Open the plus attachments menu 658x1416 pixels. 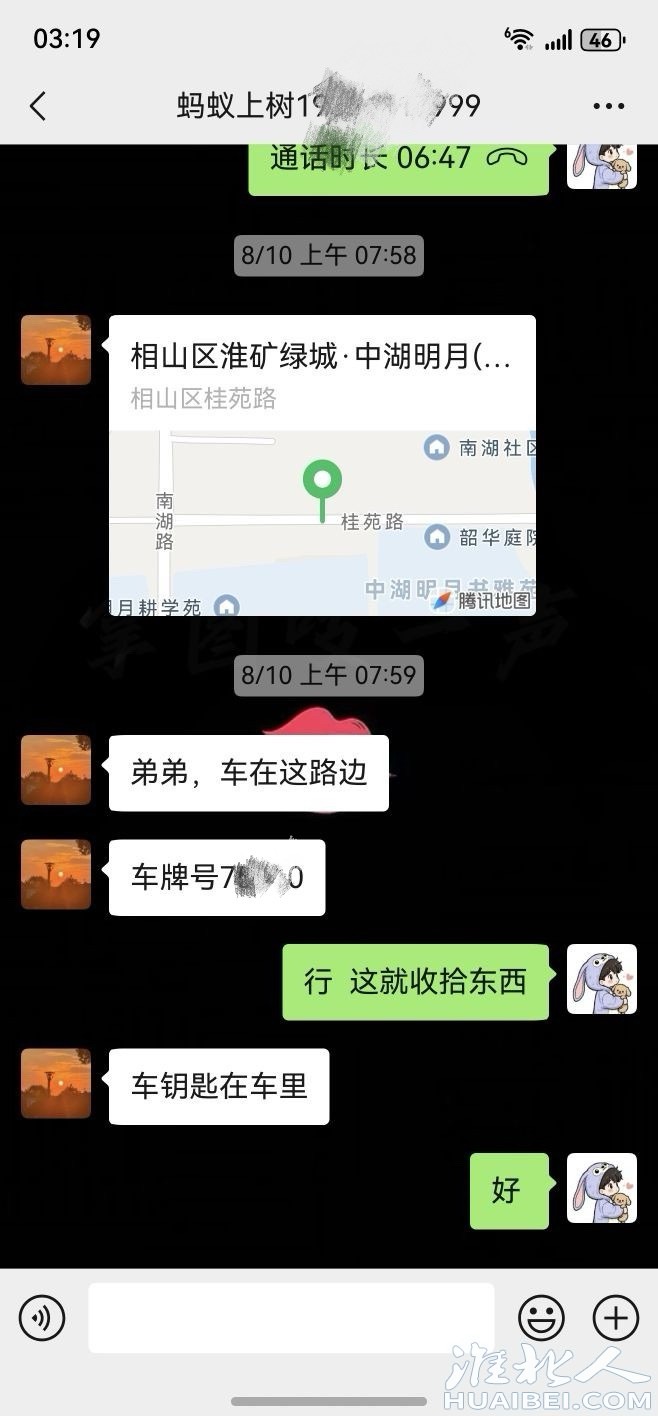click(x=615, y=1318)
